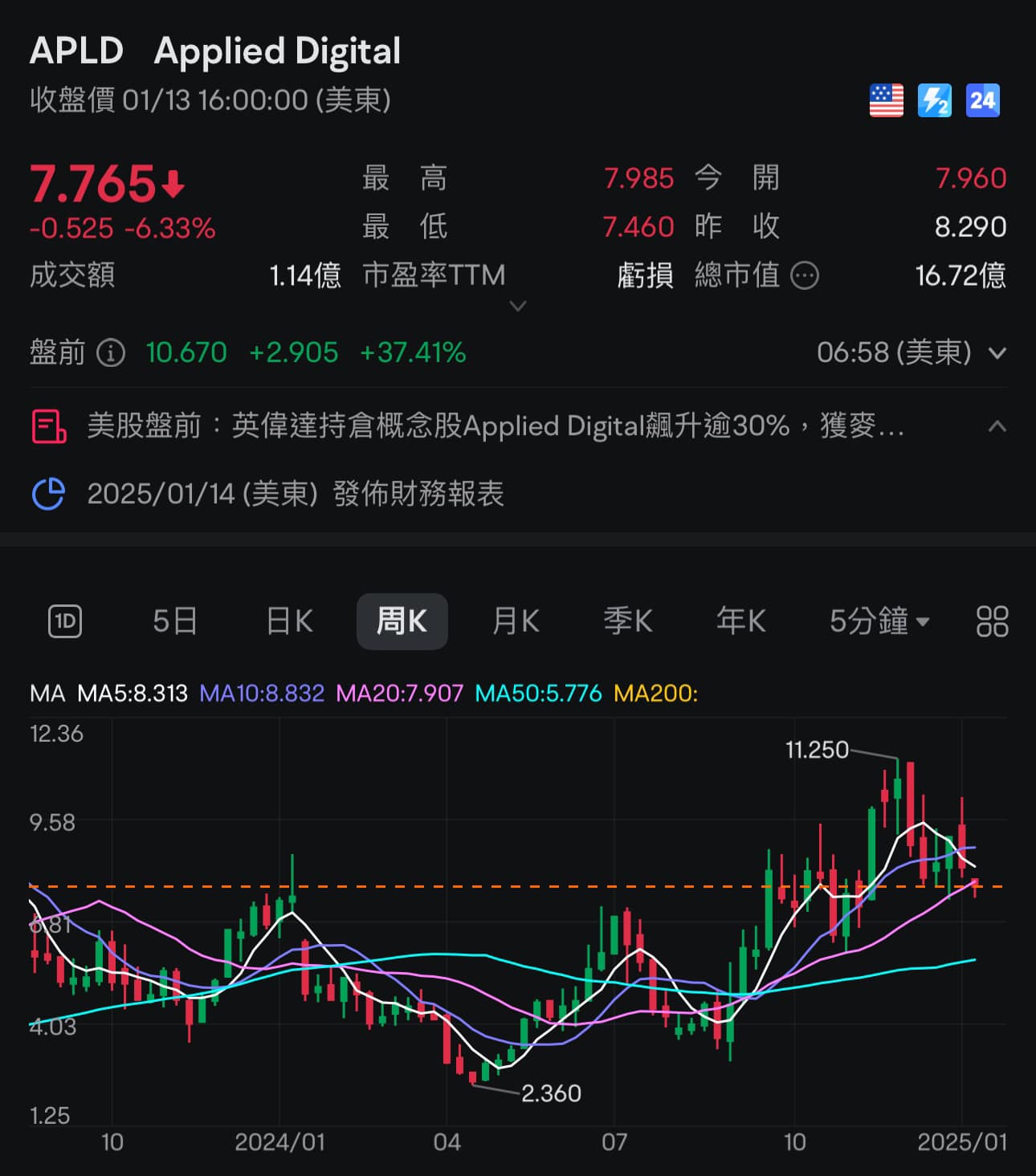Viewport: 1036px width, 1176px height.
Task: Open the 季K quarterly chart
Action: point(628,621)
